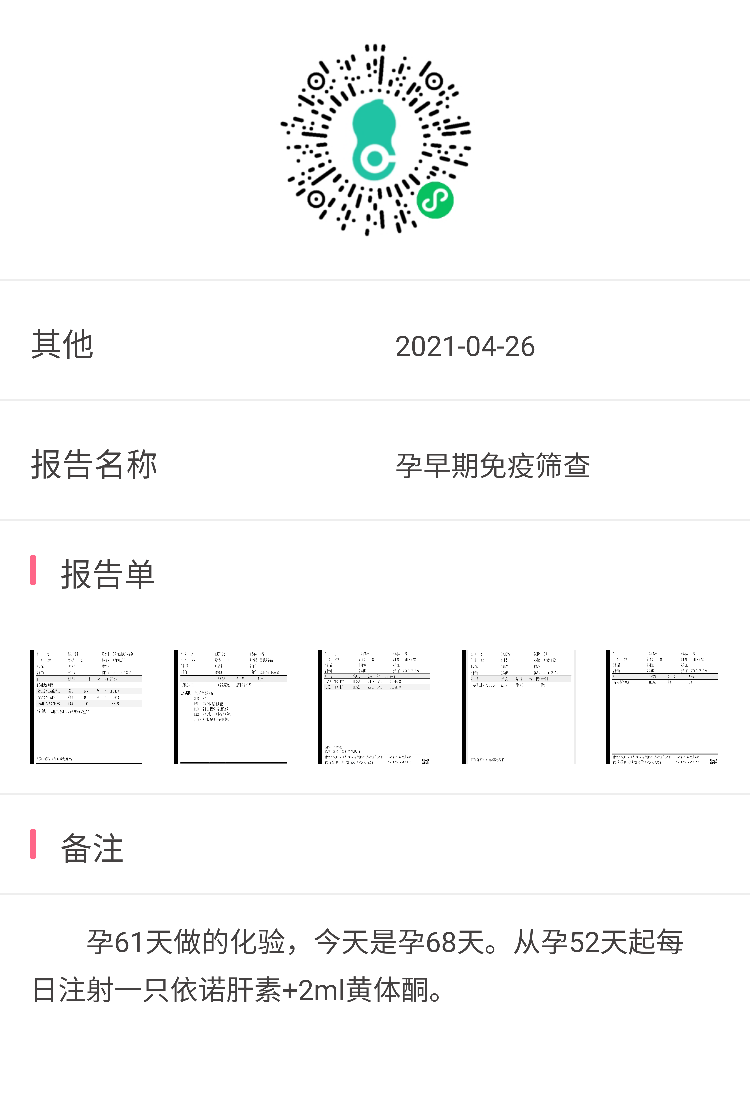Tap the 其他 category label
The height and width of the screenshot is (1110, 750).
63,344
